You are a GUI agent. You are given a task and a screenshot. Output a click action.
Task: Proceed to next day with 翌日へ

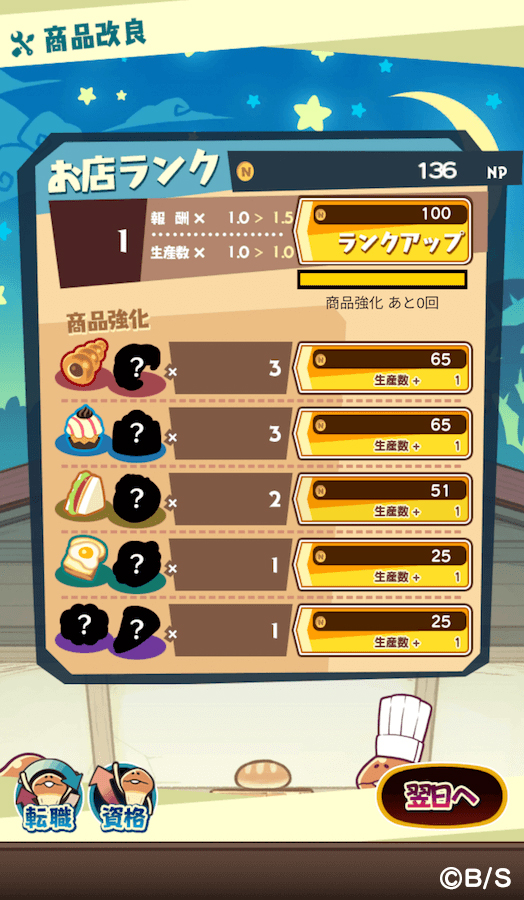[442, 796]
